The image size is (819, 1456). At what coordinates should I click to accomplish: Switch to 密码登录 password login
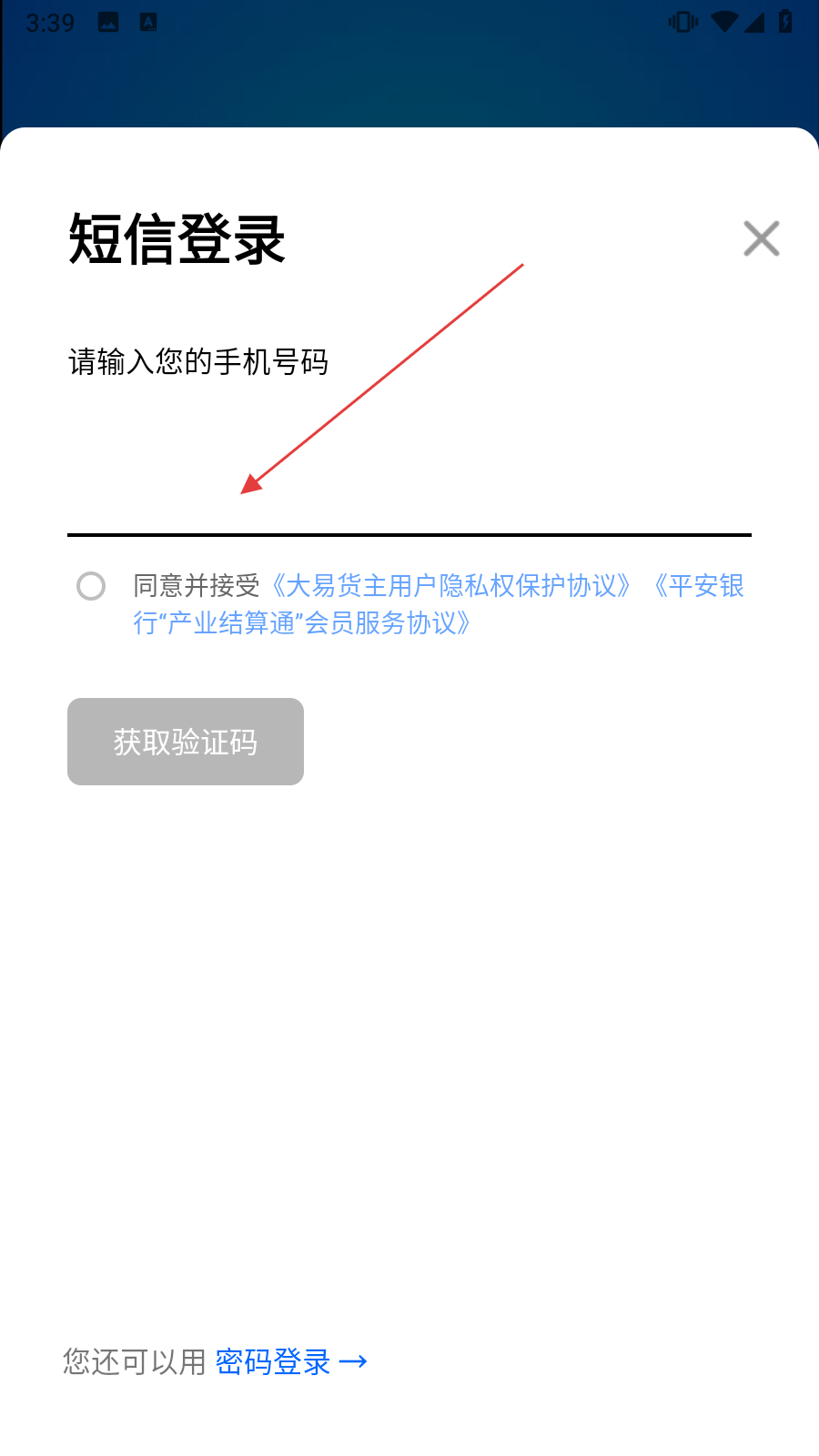[x=289, y=1361]
